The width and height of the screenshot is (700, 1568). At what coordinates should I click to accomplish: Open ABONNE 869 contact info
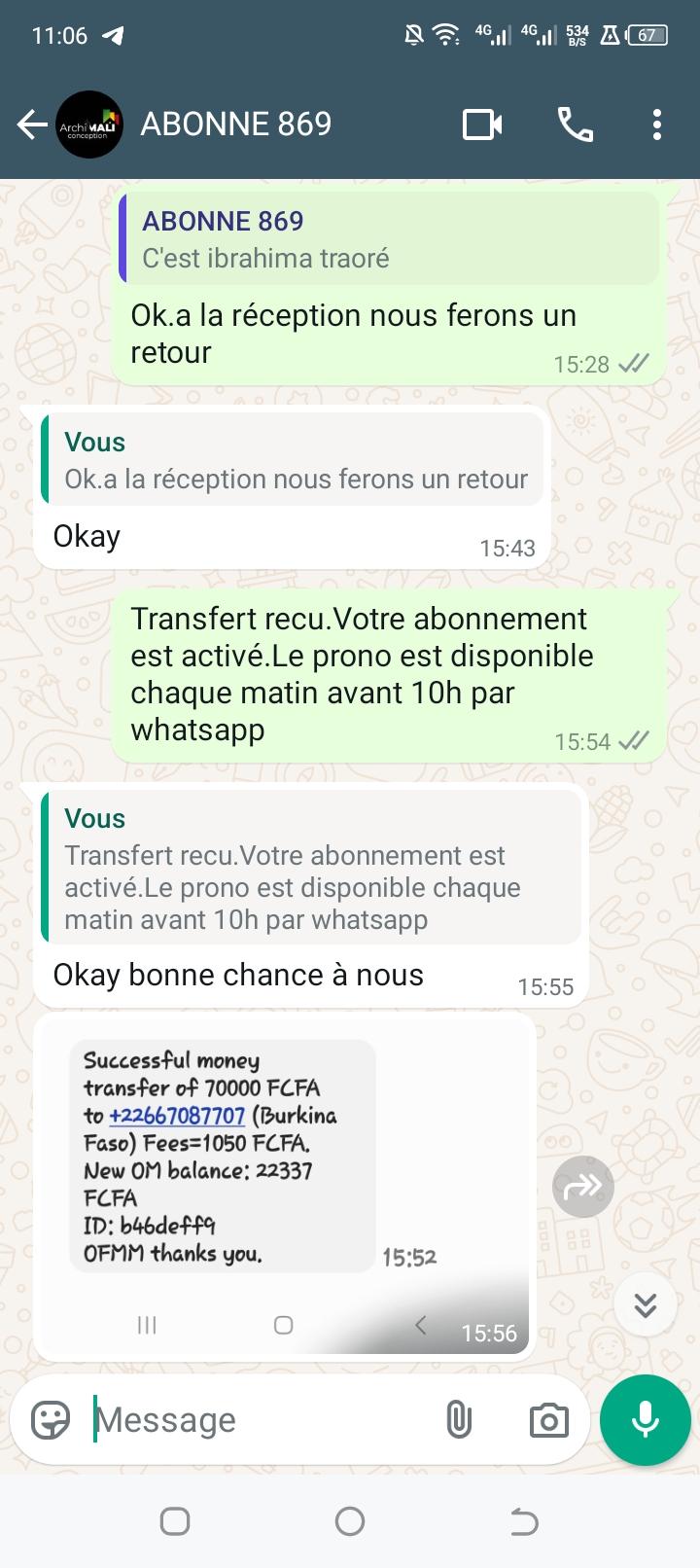click(236, 125)
